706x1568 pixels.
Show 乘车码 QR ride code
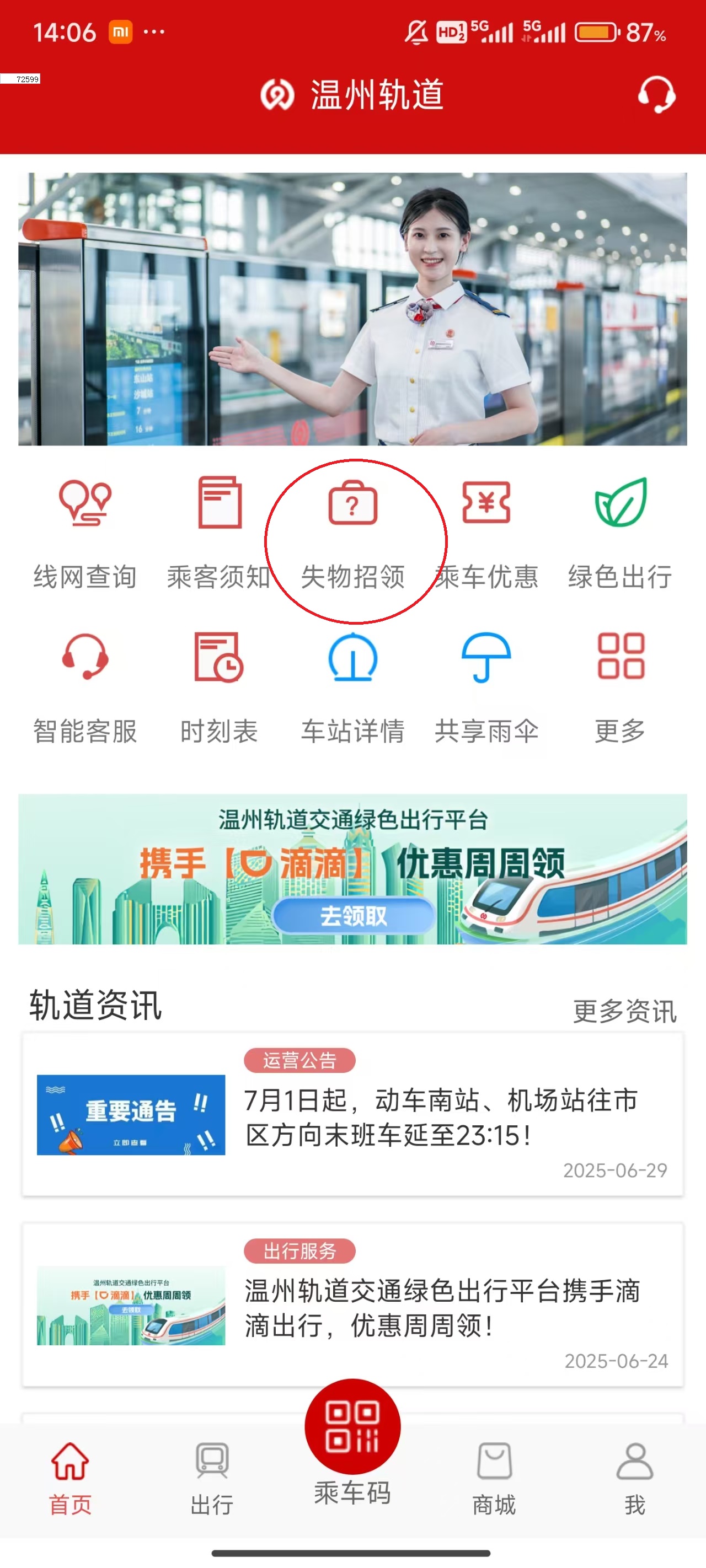pyautogui.click(x=354, y=1433)
